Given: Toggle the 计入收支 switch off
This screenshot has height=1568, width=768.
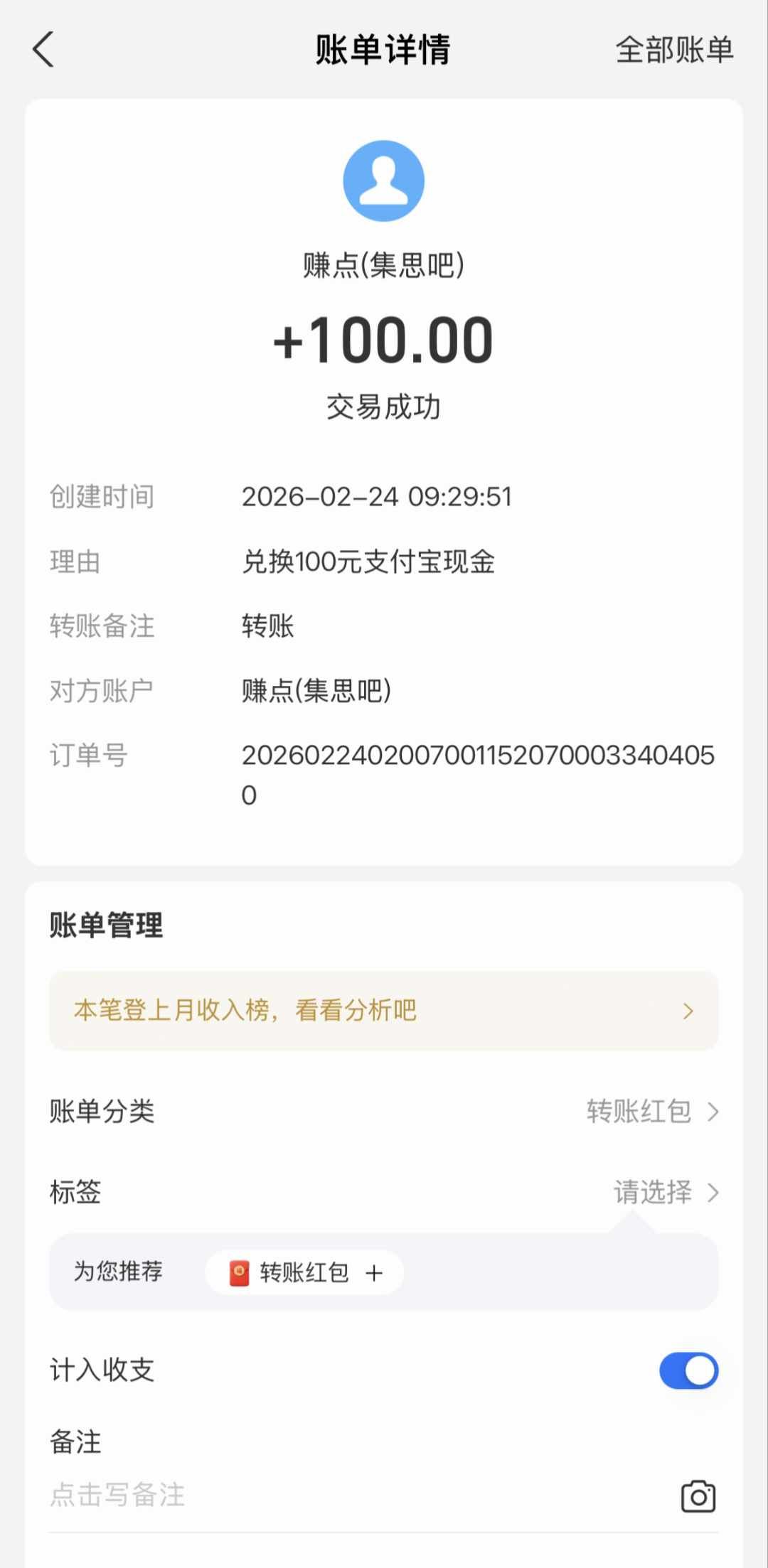Looking at the screenshot, I should tap(688, 1370).
